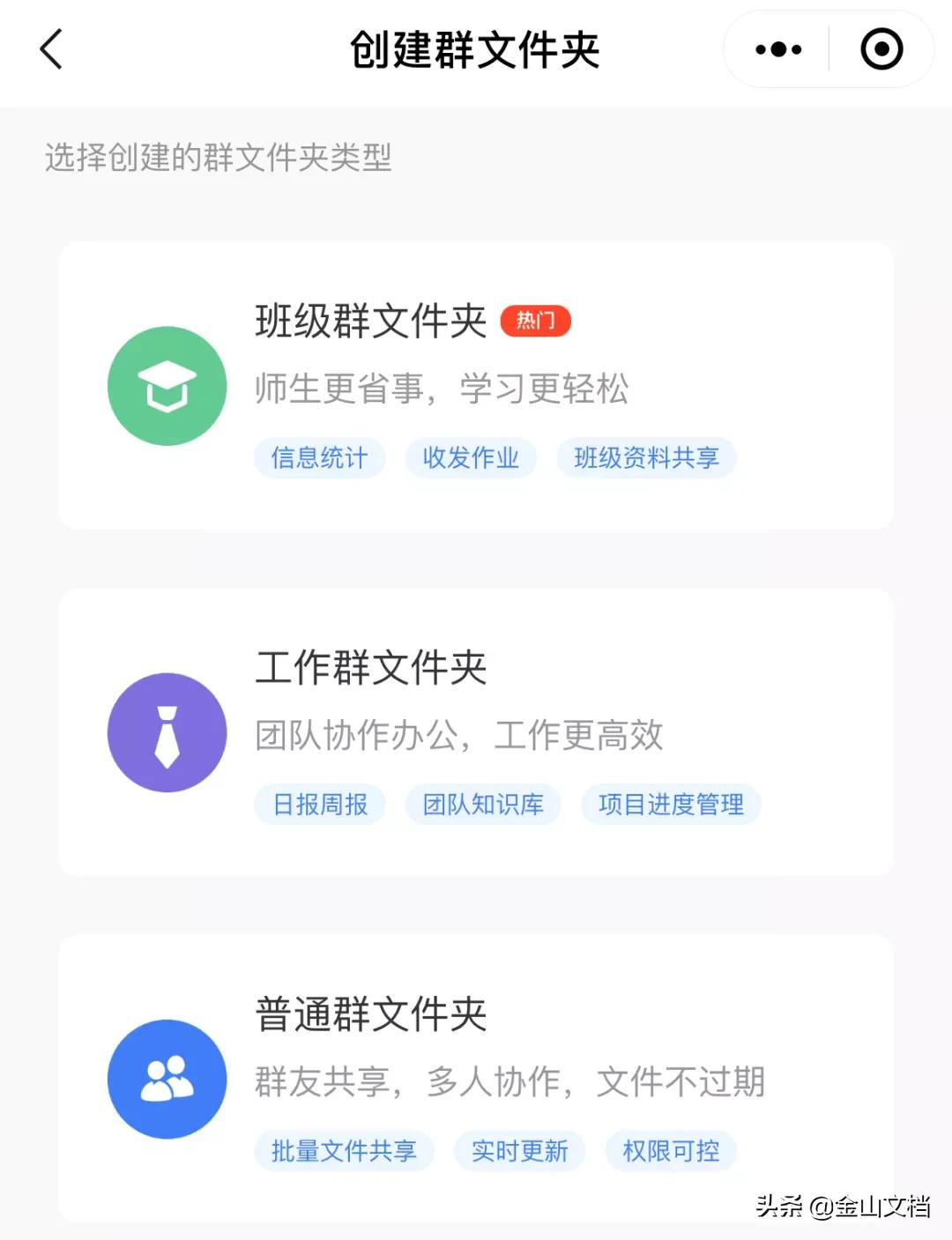Viewport: 952px width, 1240px height.
Task: Tap the 班级资料共享 tag
Action: point(646,457)
